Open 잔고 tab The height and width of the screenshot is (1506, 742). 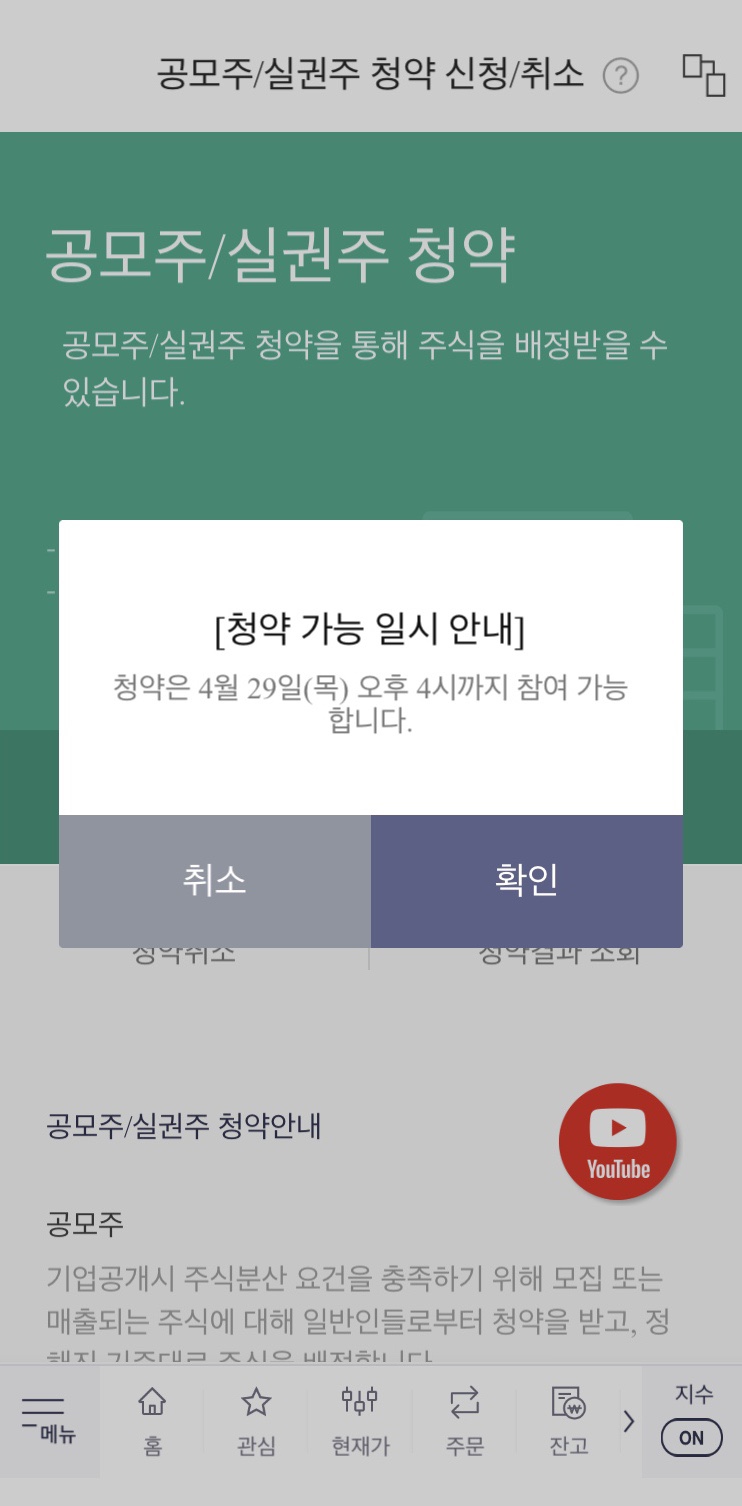coord(568,1422)
